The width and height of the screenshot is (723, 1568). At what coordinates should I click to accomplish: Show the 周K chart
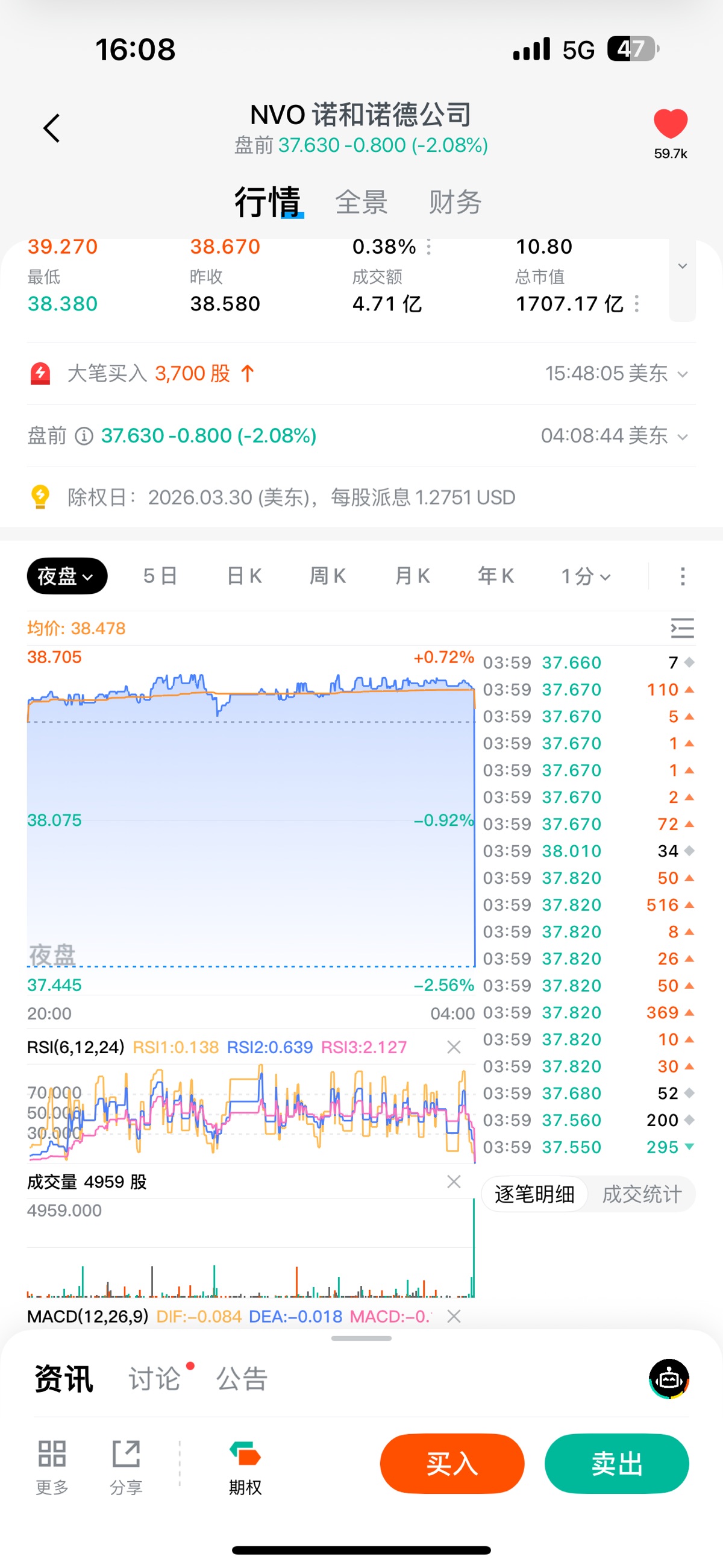tap(328, 576)
